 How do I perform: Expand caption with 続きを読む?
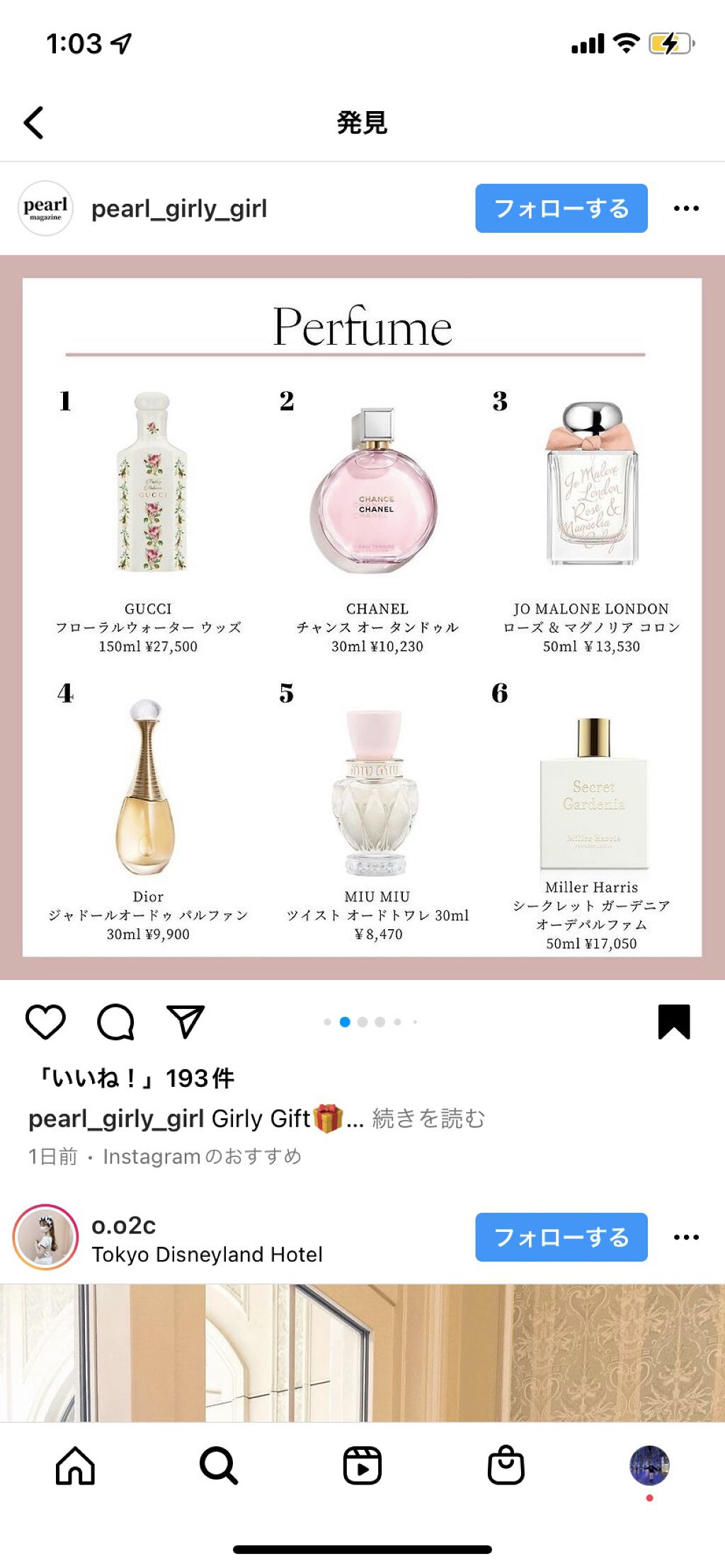pos(428,1118)
